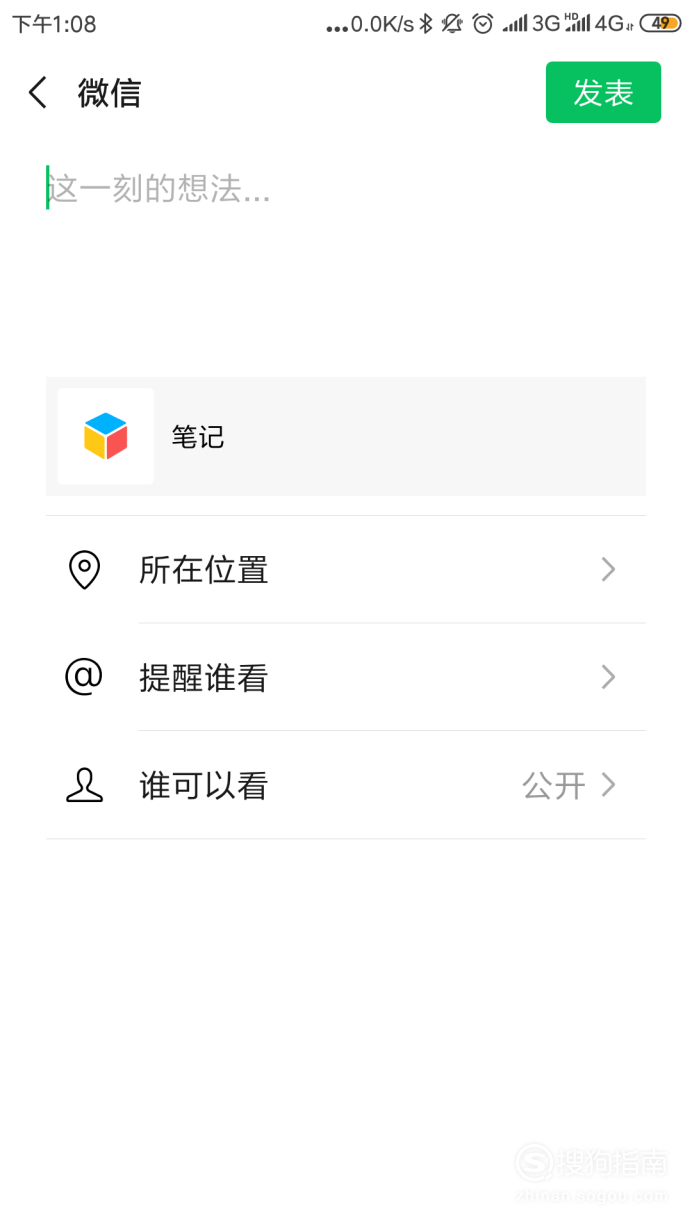The width and height of the screenshot is (692, 1230).
Task: Open 提醒谁看 to mention friends
Action: pyautogui.click(x=346, y=678)
